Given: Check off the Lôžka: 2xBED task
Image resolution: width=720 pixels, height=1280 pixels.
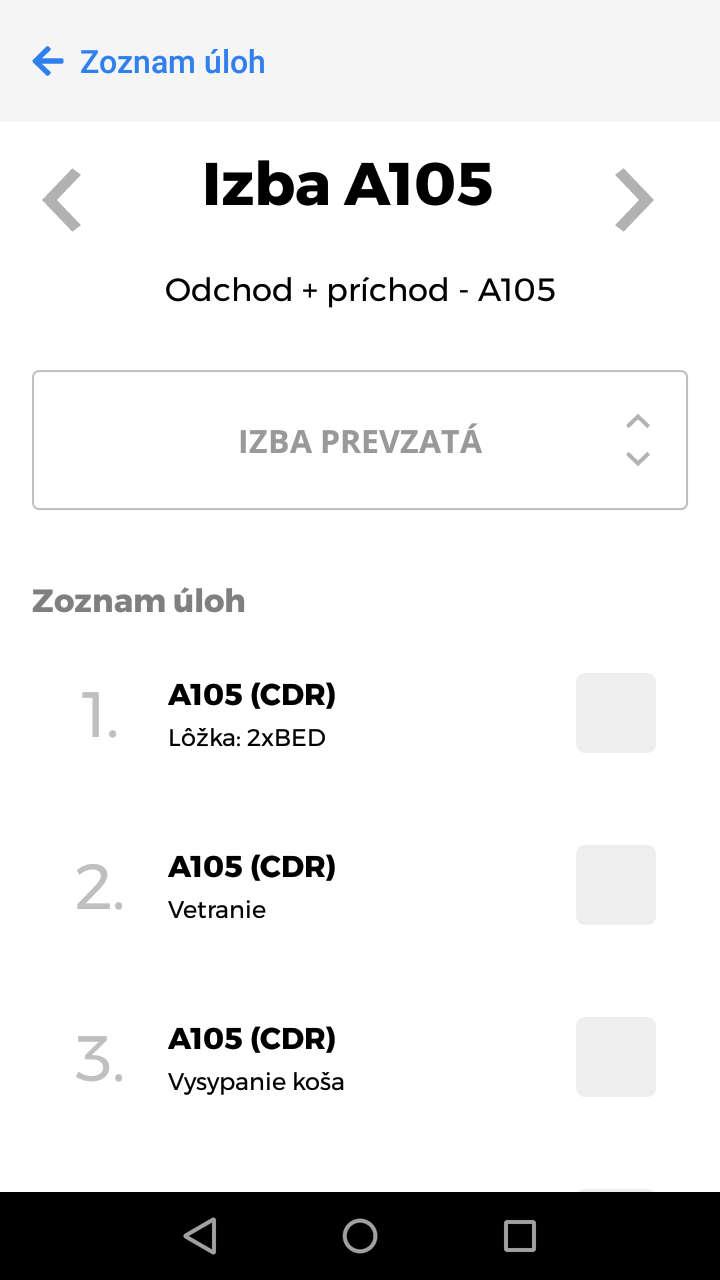Looking at the screenshot, I should coord(615,713).
